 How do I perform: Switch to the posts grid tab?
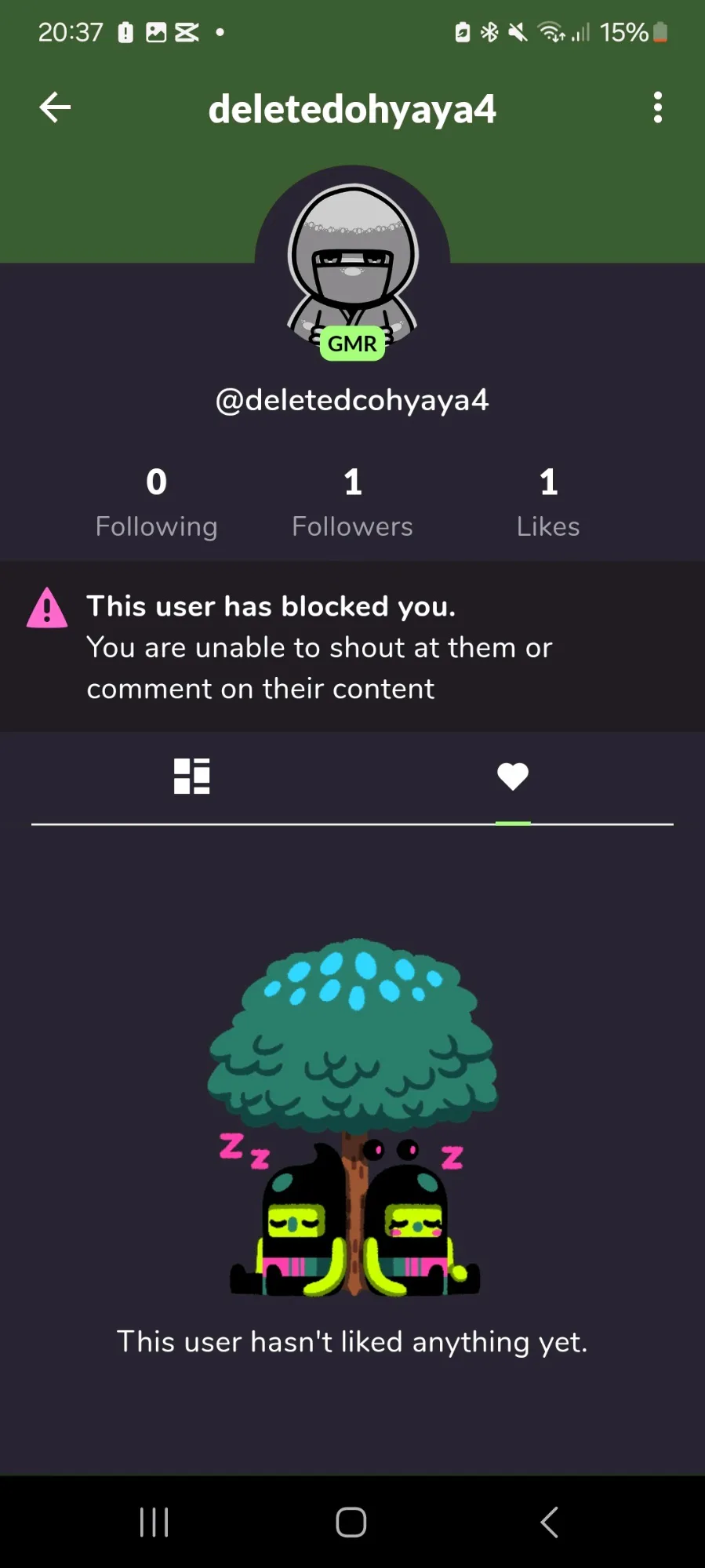coord(191,777)
